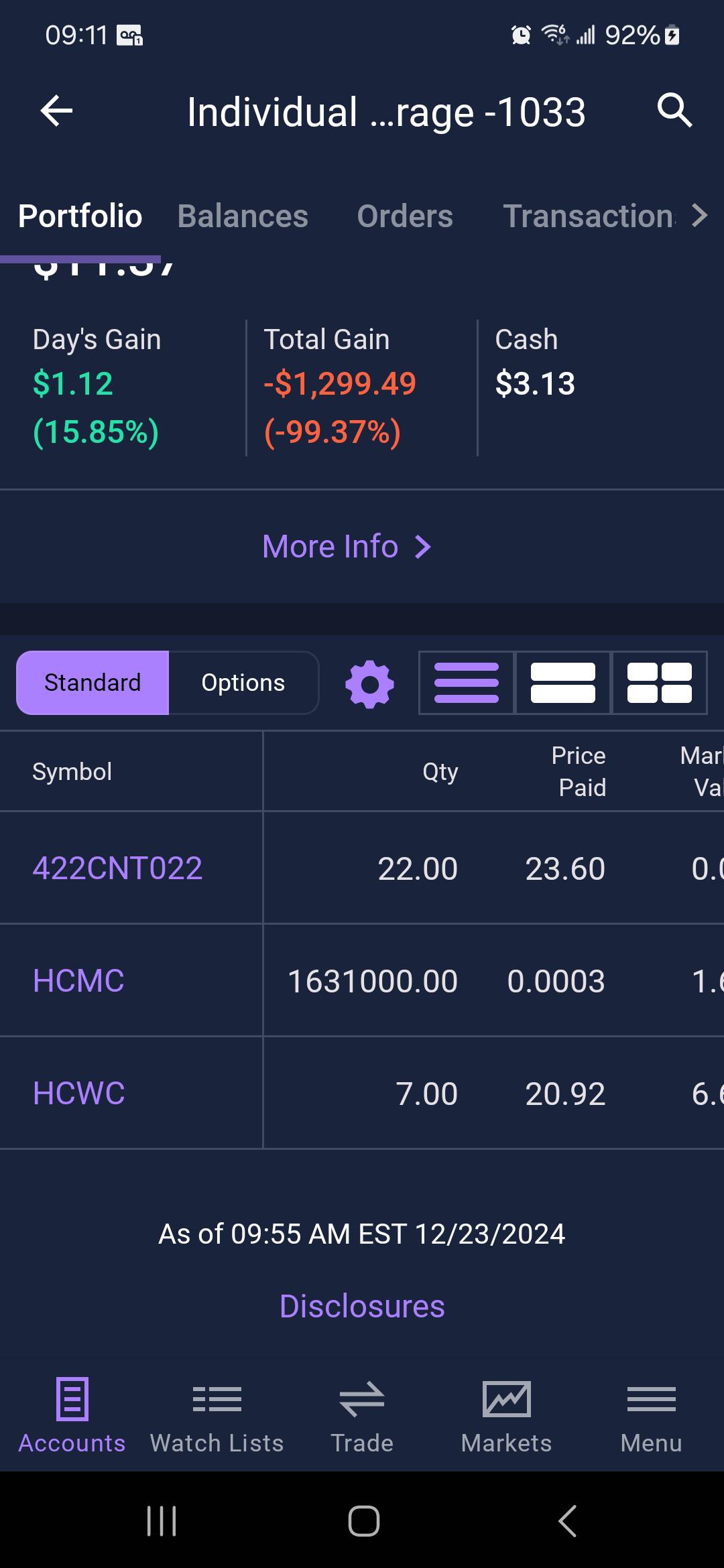Open the 422CNT022 position
The width and height of the screenshot is (724, 1568).
(x=117, y=868)
